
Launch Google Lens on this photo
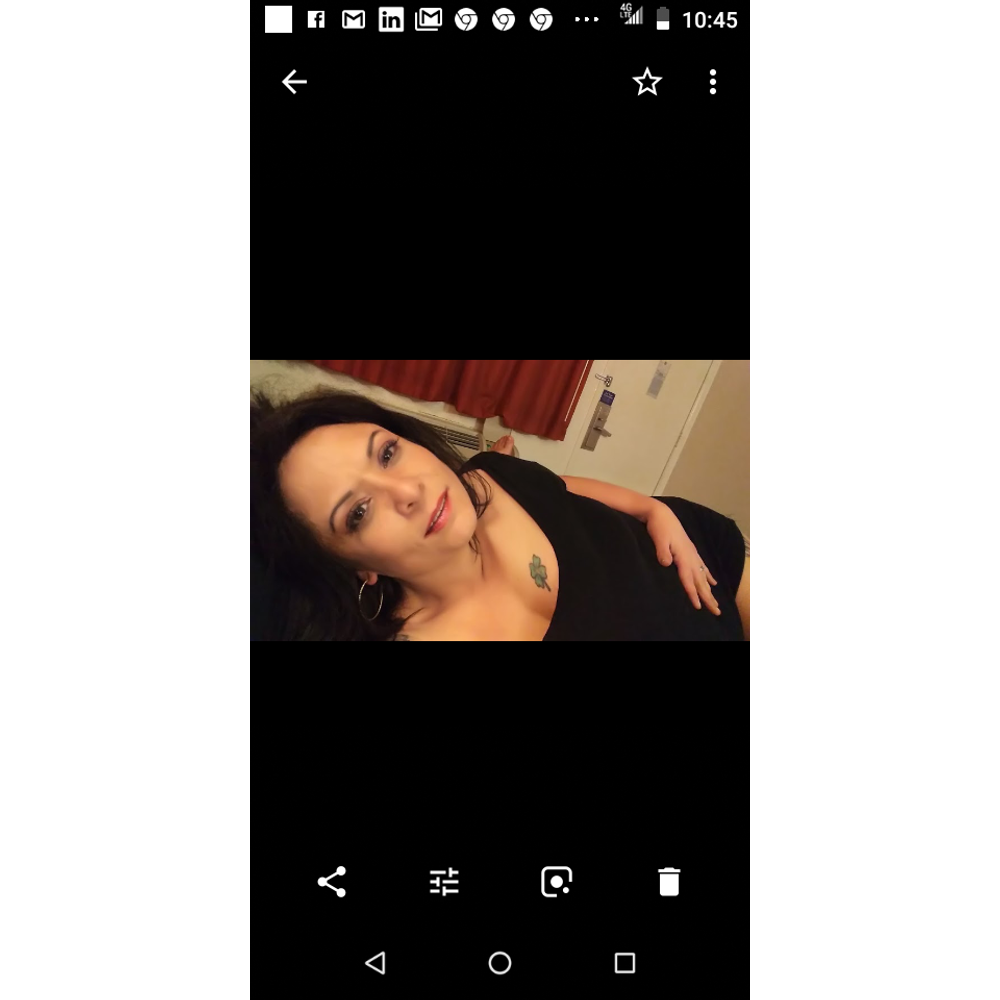coord(556,881)
